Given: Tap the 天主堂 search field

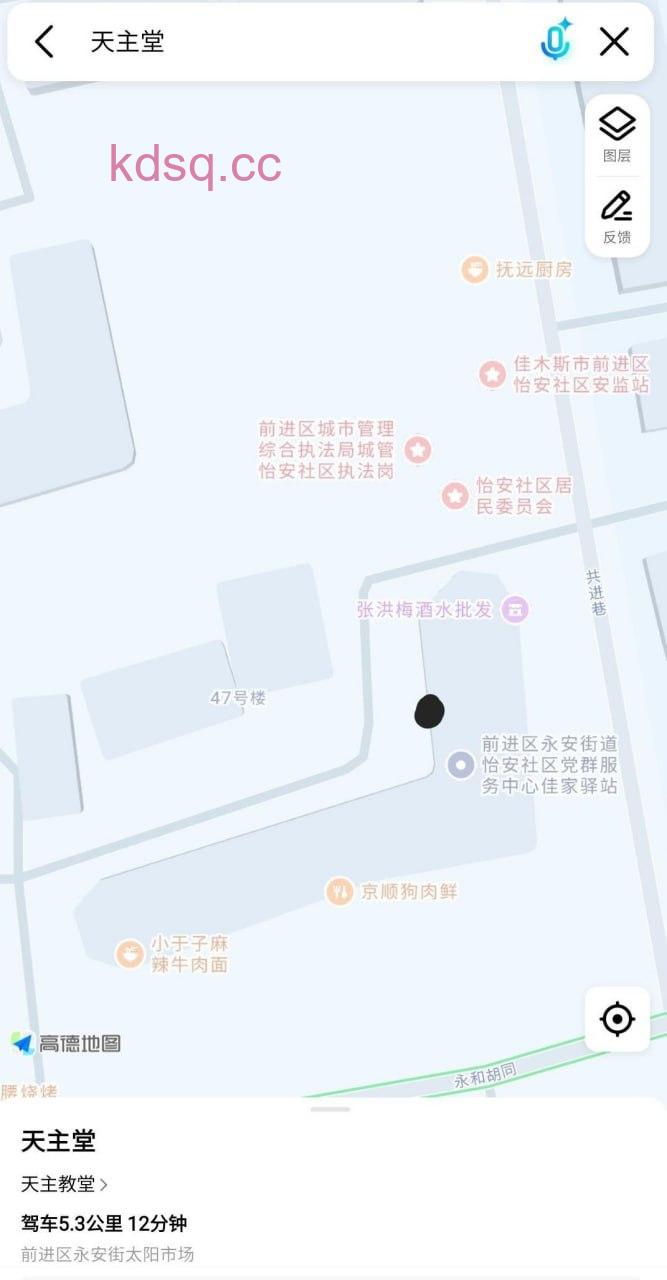Looking at the screenshot, I should tap(300, 42).
